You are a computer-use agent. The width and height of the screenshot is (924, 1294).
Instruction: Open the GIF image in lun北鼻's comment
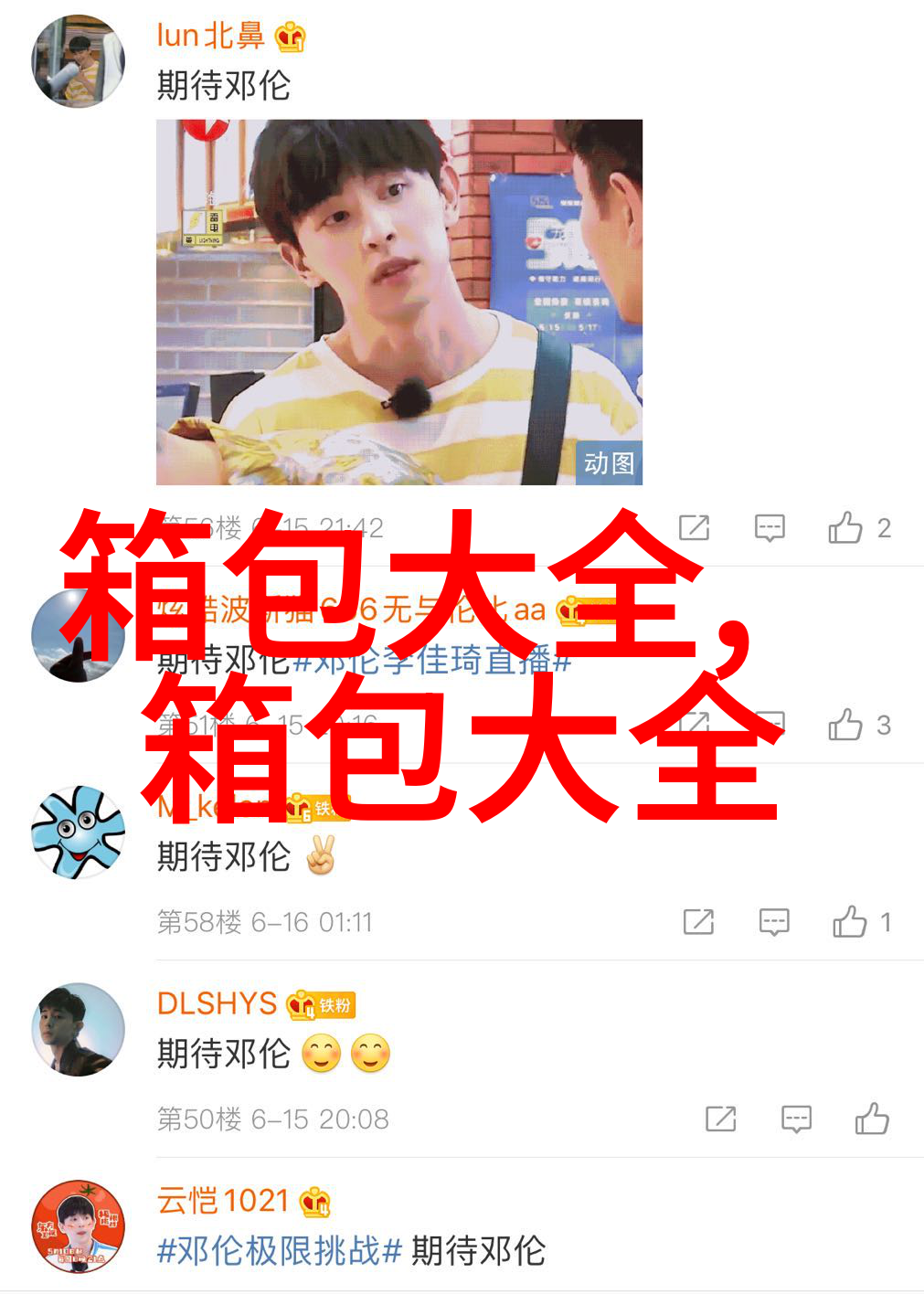coord(399,302)
